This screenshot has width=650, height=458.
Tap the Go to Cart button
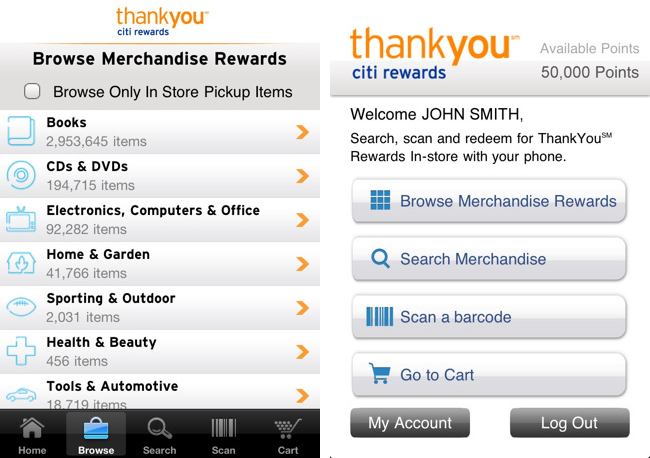click(489, 375)
